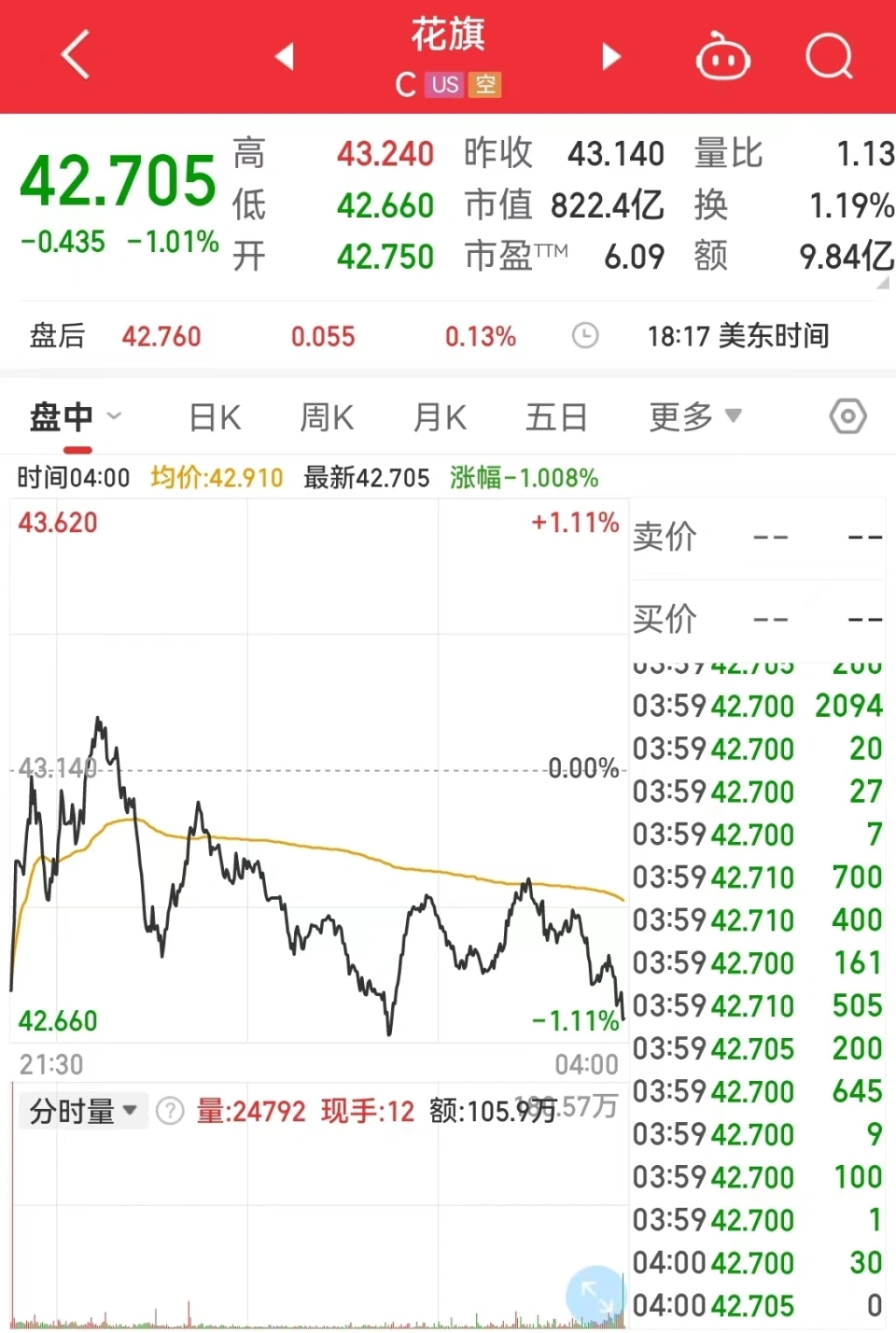Image resolution: width=896 pixels, height=1333 pixels.
Task: Expand the quote details panel corner
Action: 882,283
